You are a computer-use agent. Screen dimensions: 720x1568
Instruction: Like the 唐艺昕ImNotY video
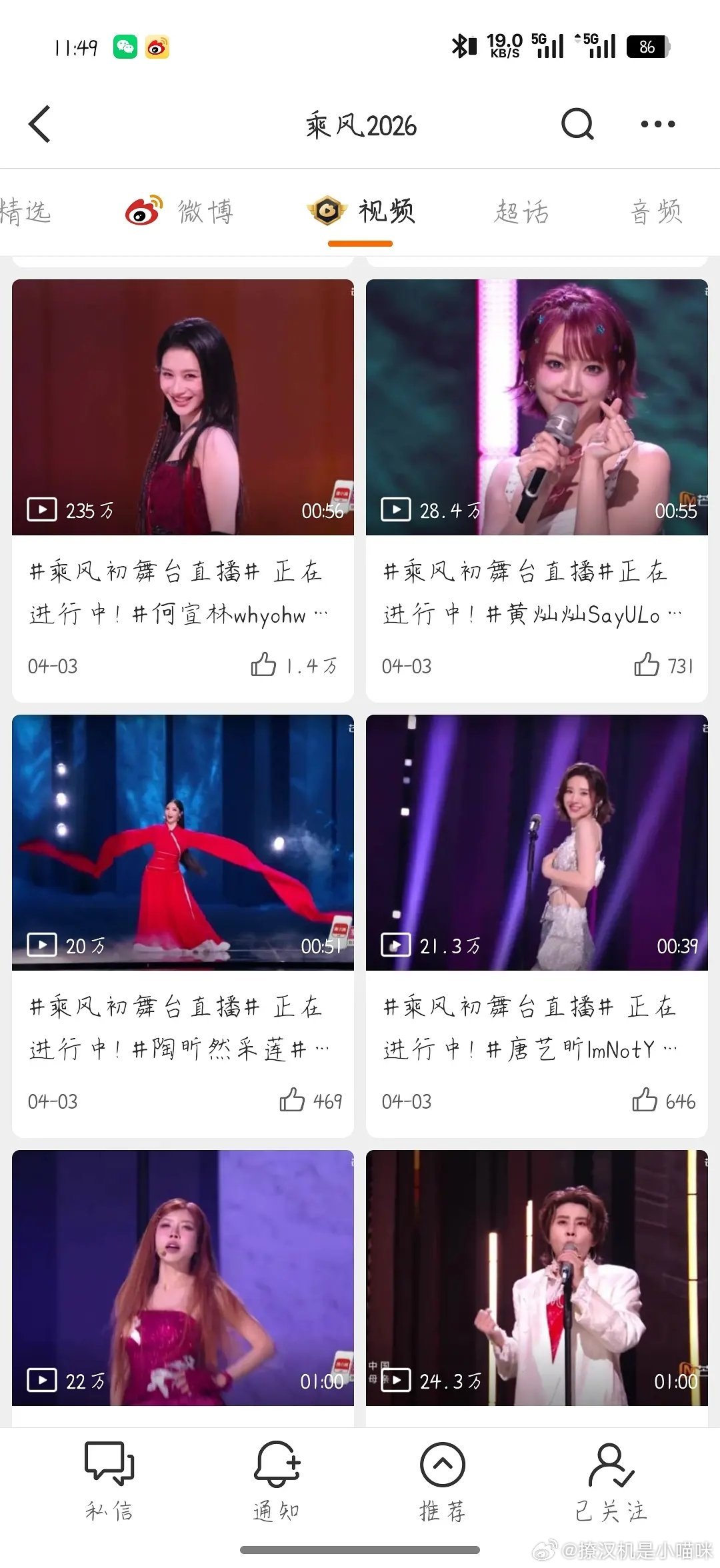[x=645, y=1100]
